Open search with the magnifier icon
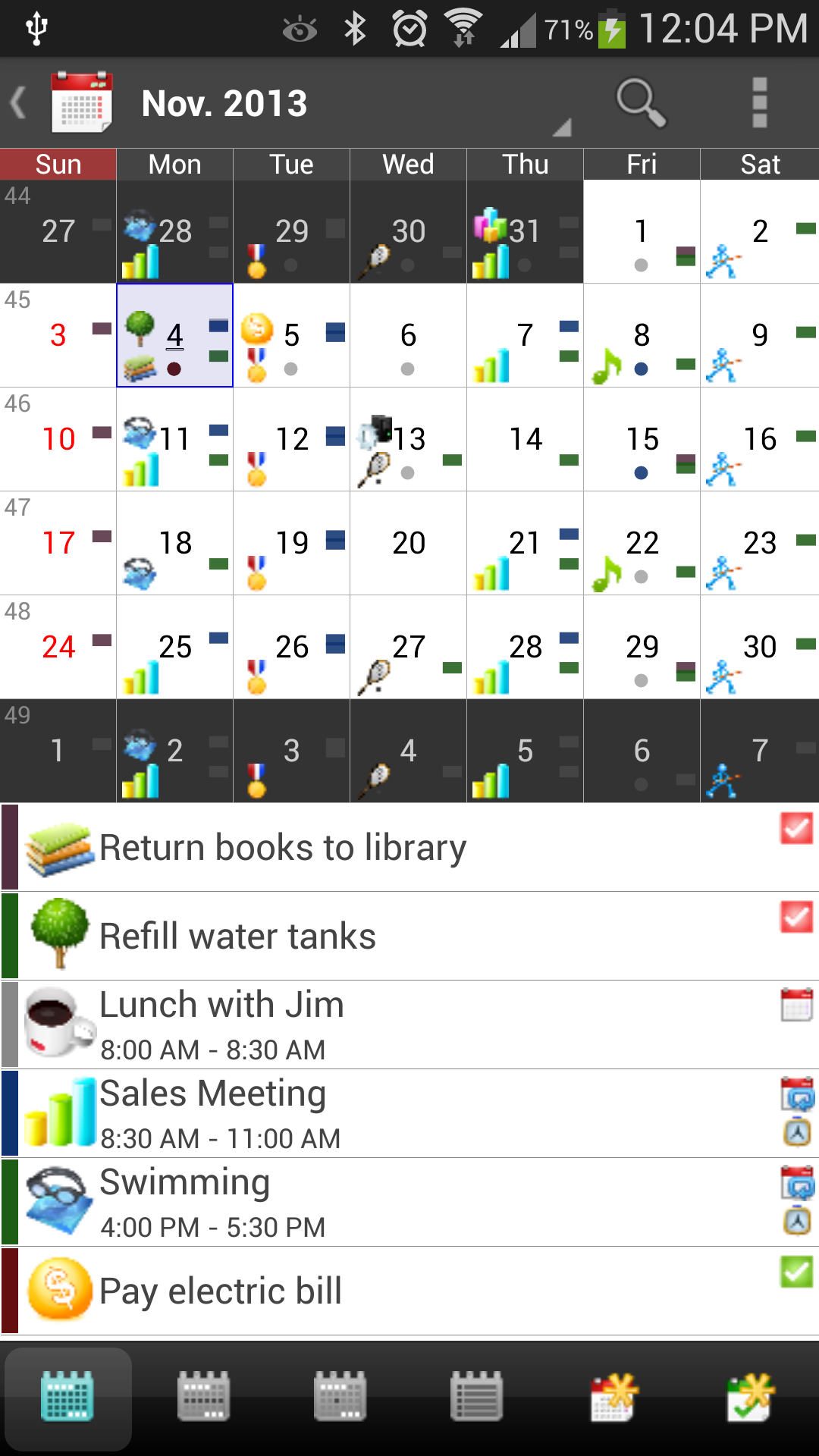The width and height of the screenshot is (819, 1456). point(639,102)
